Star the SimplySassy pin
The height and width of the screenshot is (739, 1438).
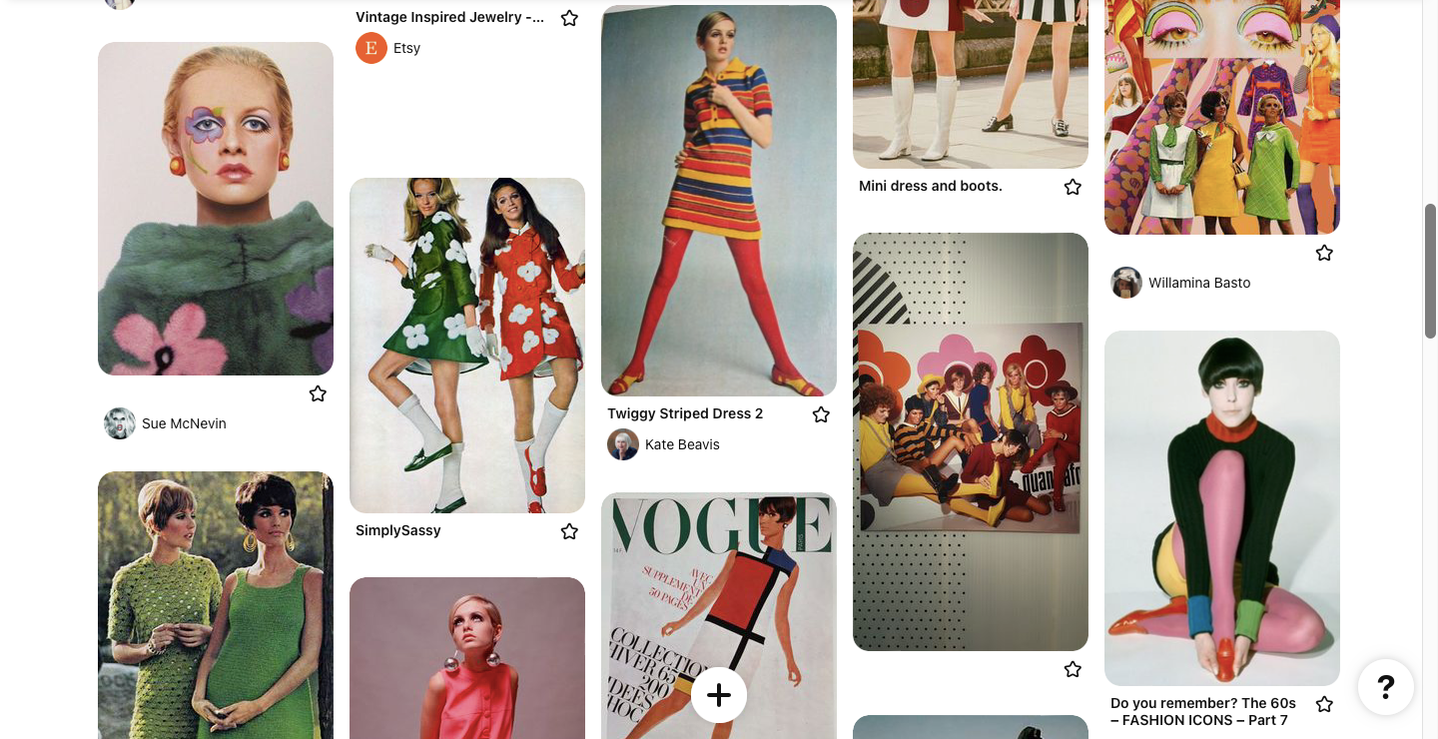pos(569,531)
